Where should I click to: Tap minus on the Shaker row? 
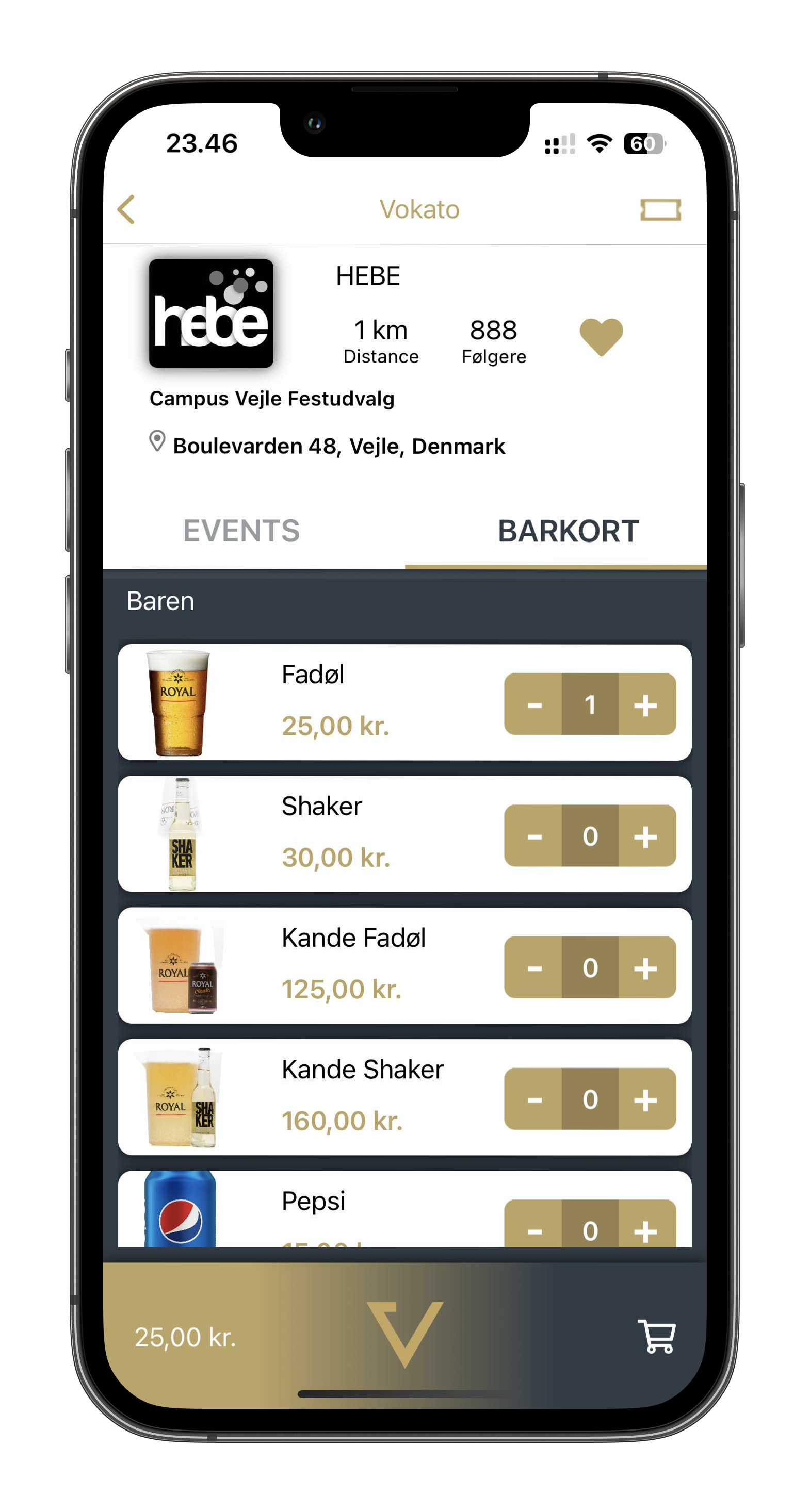(533, 836)
